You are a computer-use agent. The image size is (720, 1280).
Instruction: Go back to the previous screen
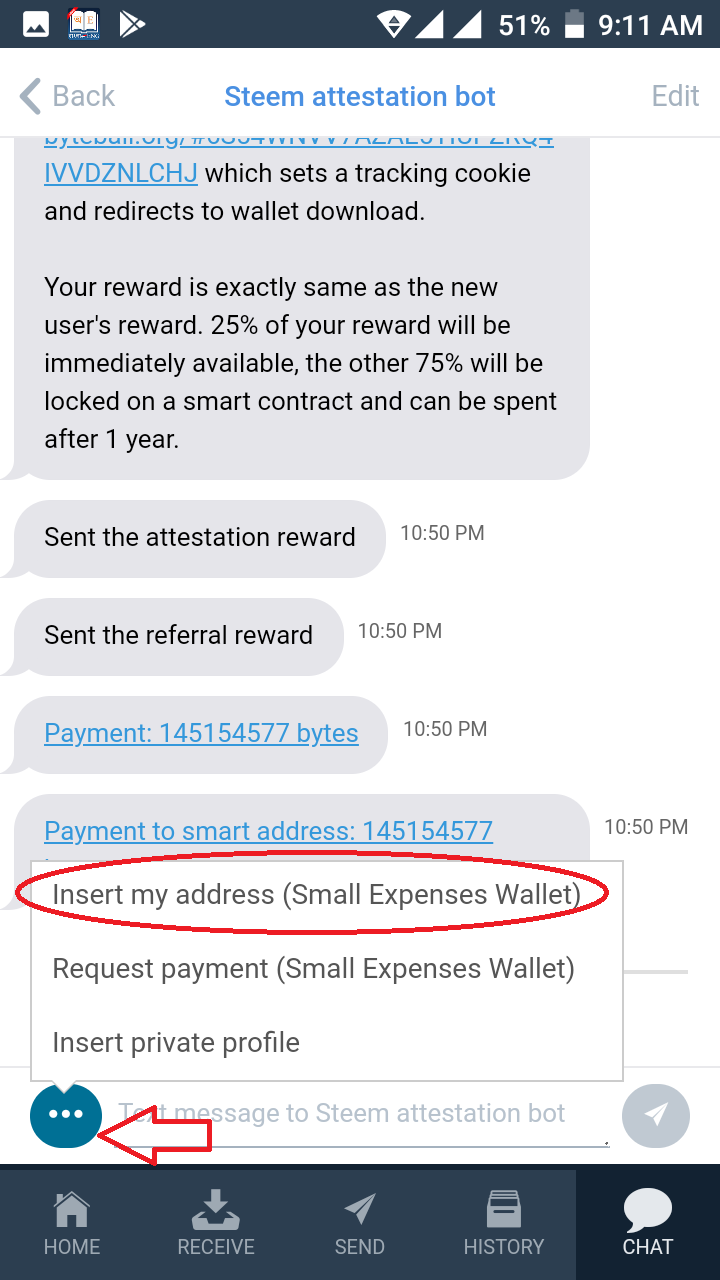pos(67,96)
